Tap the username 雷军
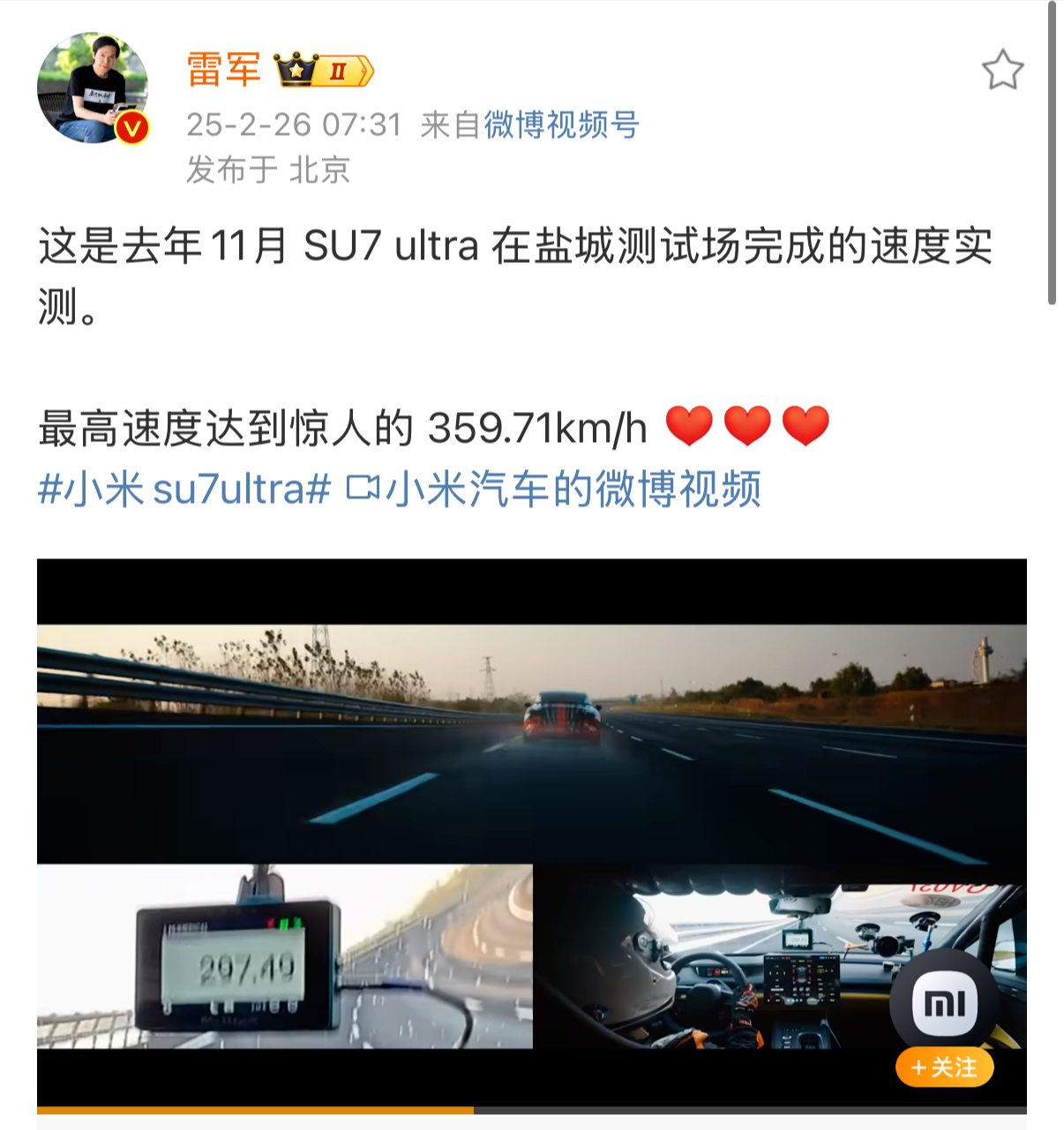 click(224, 70)
